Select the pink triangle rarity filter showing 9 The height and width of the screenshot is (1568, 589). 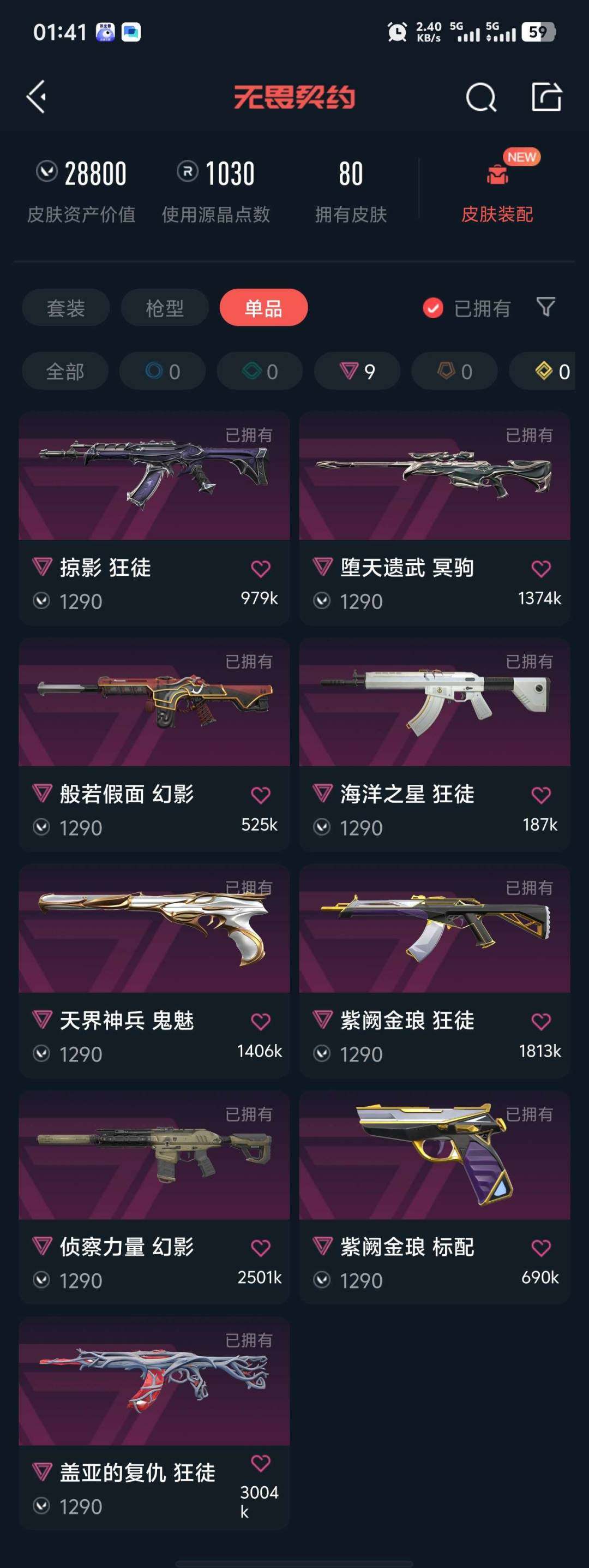tap(357, 371)
